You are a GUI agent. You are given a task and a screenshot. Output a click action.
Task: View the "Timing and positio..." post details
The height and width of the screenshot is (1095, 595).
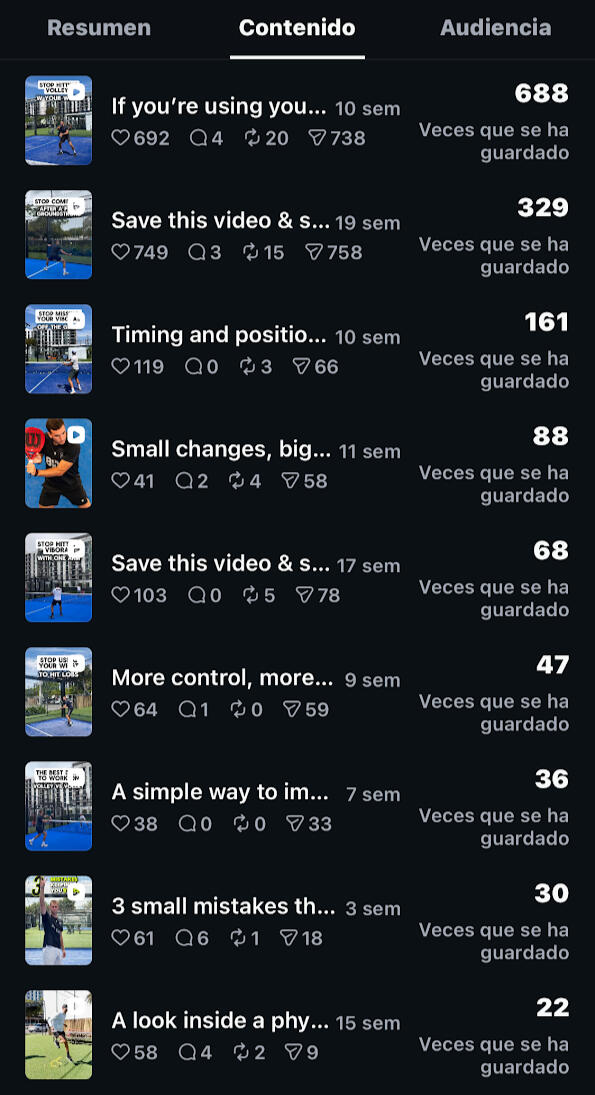click(298, 348)
